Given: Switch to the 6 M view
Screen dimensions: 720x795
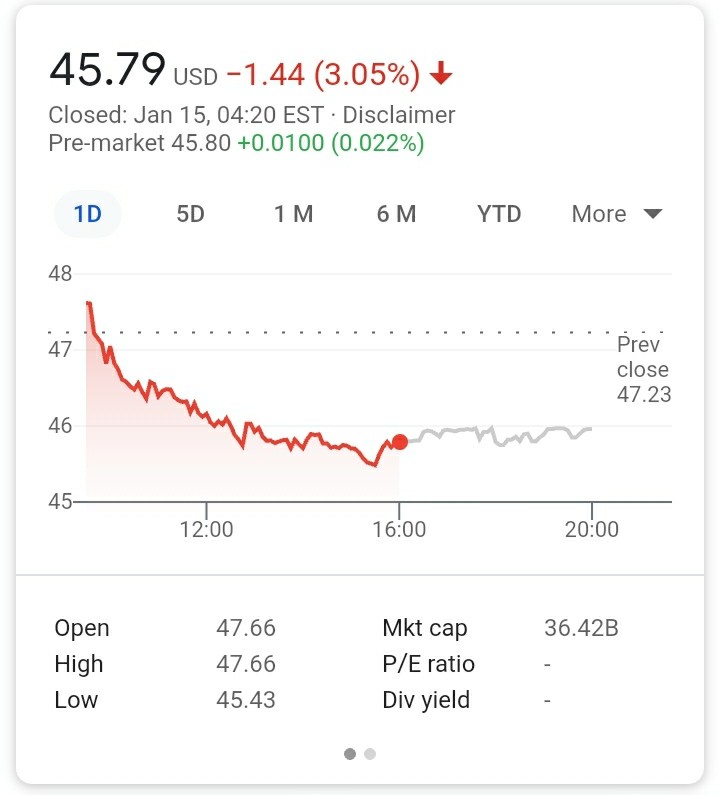Looking at the screenshot, I should pos(396,214).
